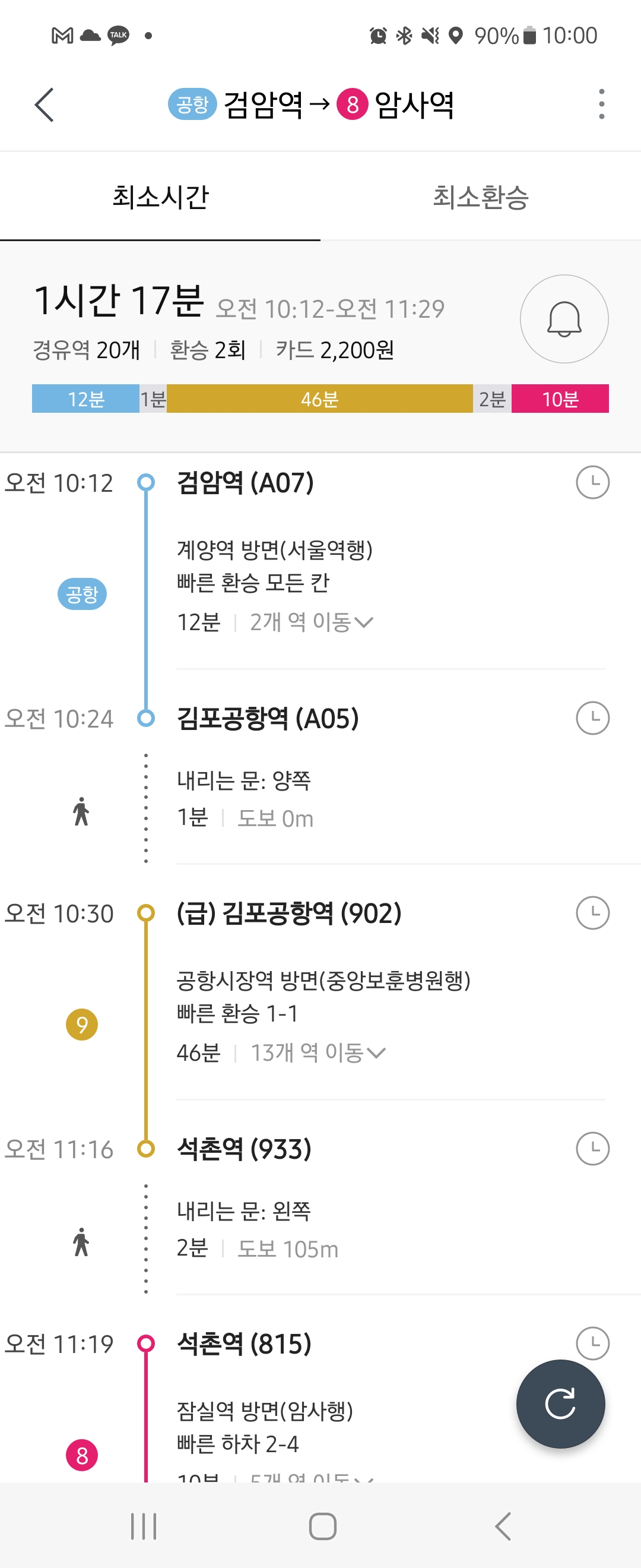The width and height of the screenshot is (641, 1568).
Task: Refresh the route with the floating button
Action: click(560, 1403)
